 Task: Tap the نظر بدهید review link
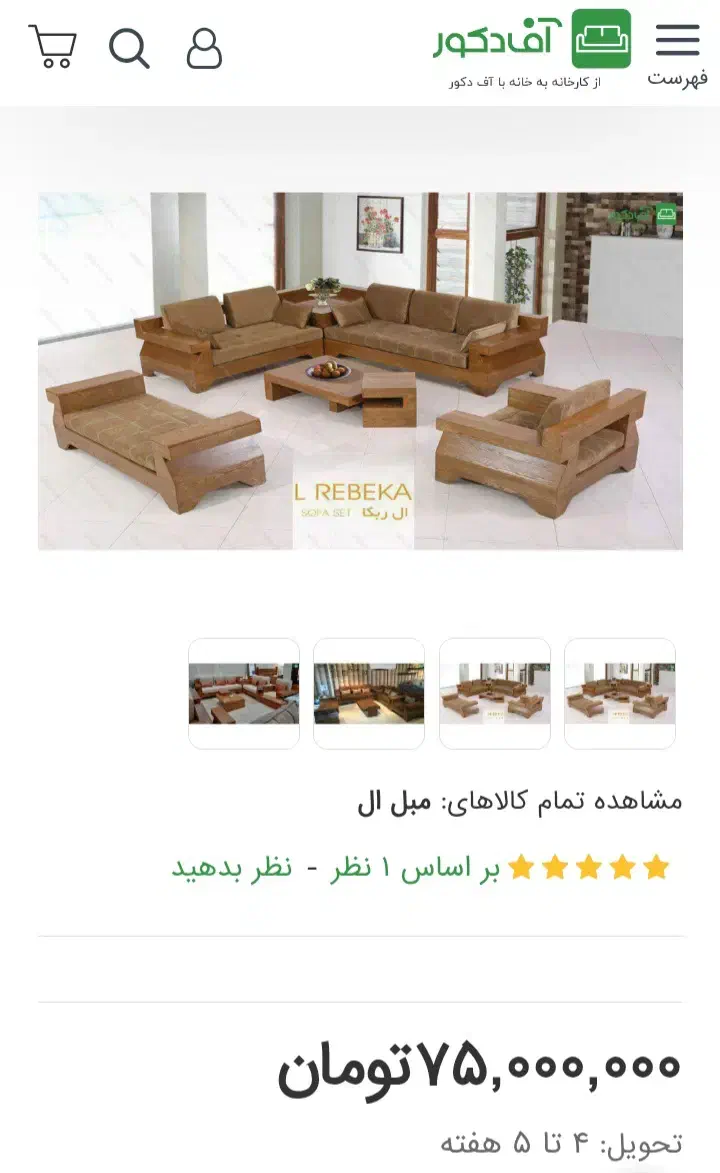point(232,868)
